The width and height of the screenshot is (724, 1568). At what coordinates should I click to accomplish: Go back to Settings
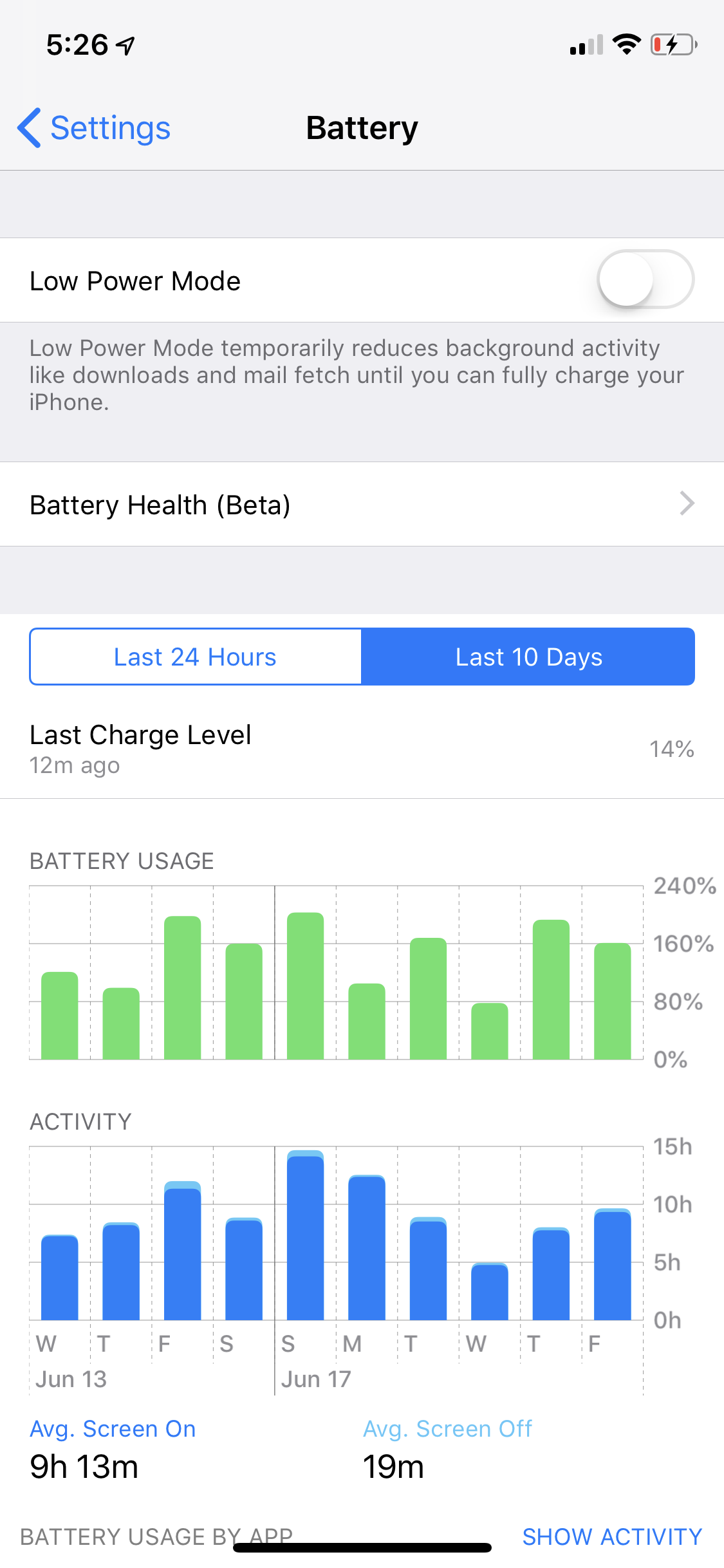pyautogui.click(x=94, y=128)
